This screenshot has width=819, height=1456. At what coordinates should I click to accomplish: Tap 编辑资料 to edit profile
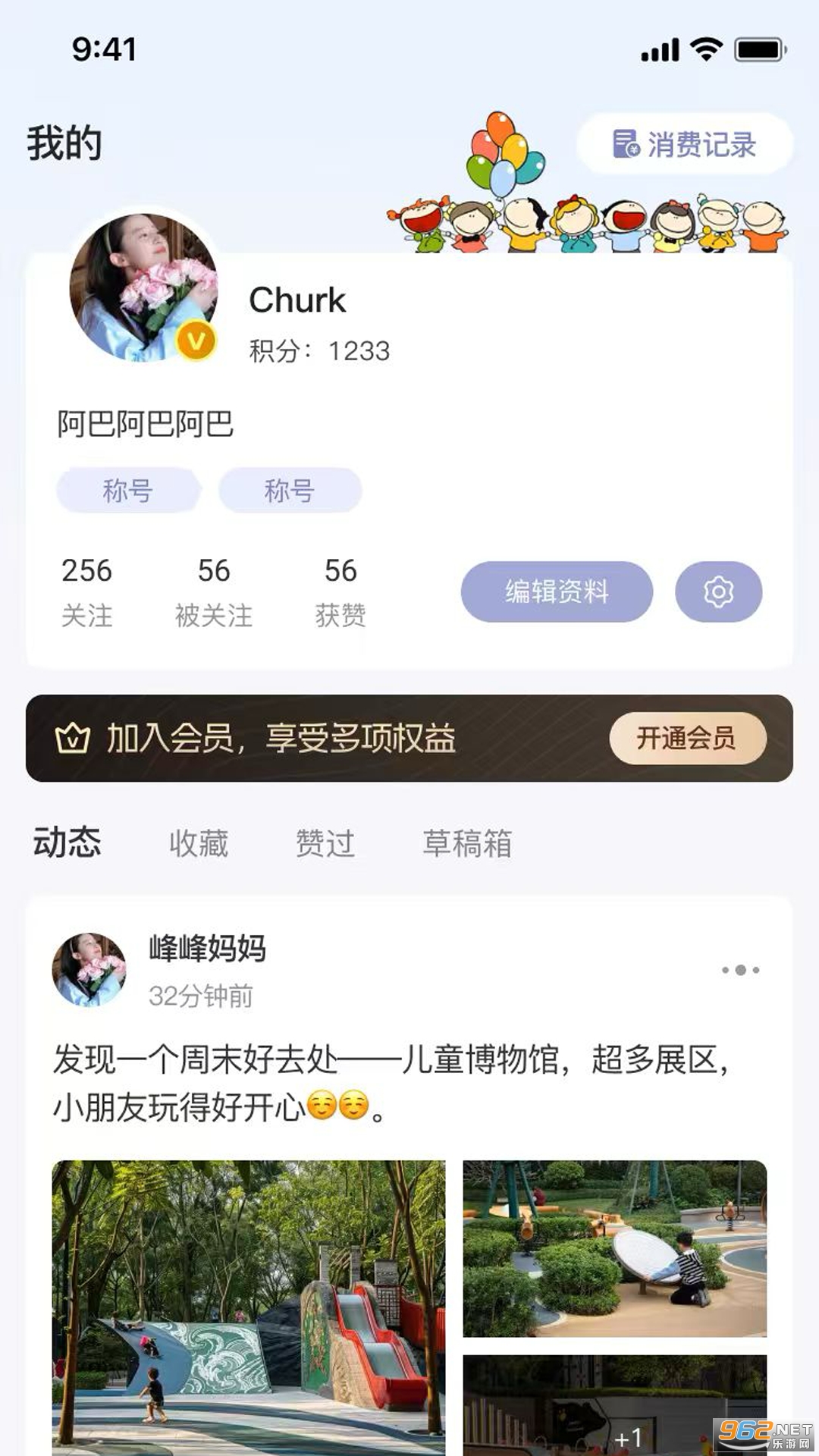557,591
